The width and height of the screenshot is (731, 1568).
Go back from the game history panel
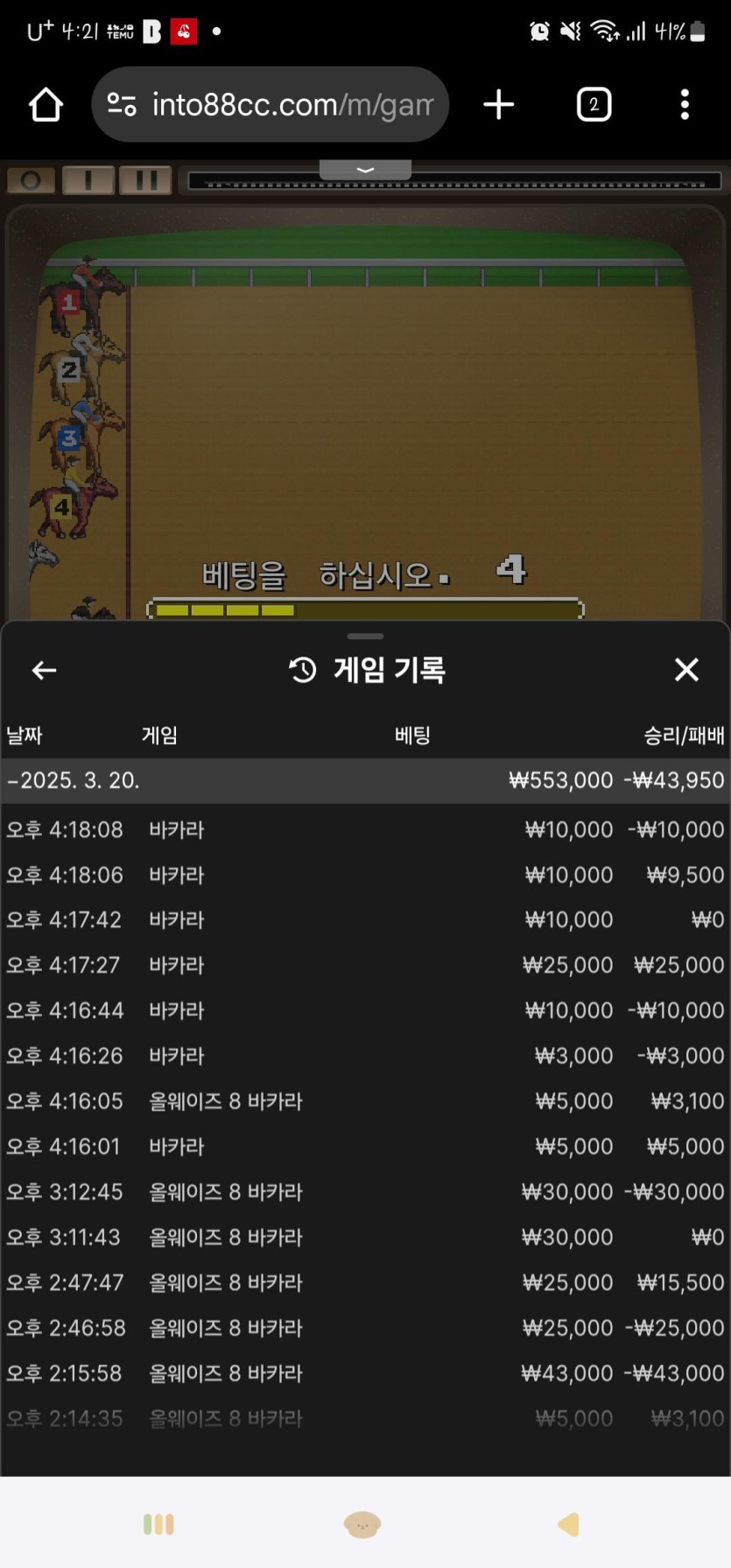click(x=44, y=671)
